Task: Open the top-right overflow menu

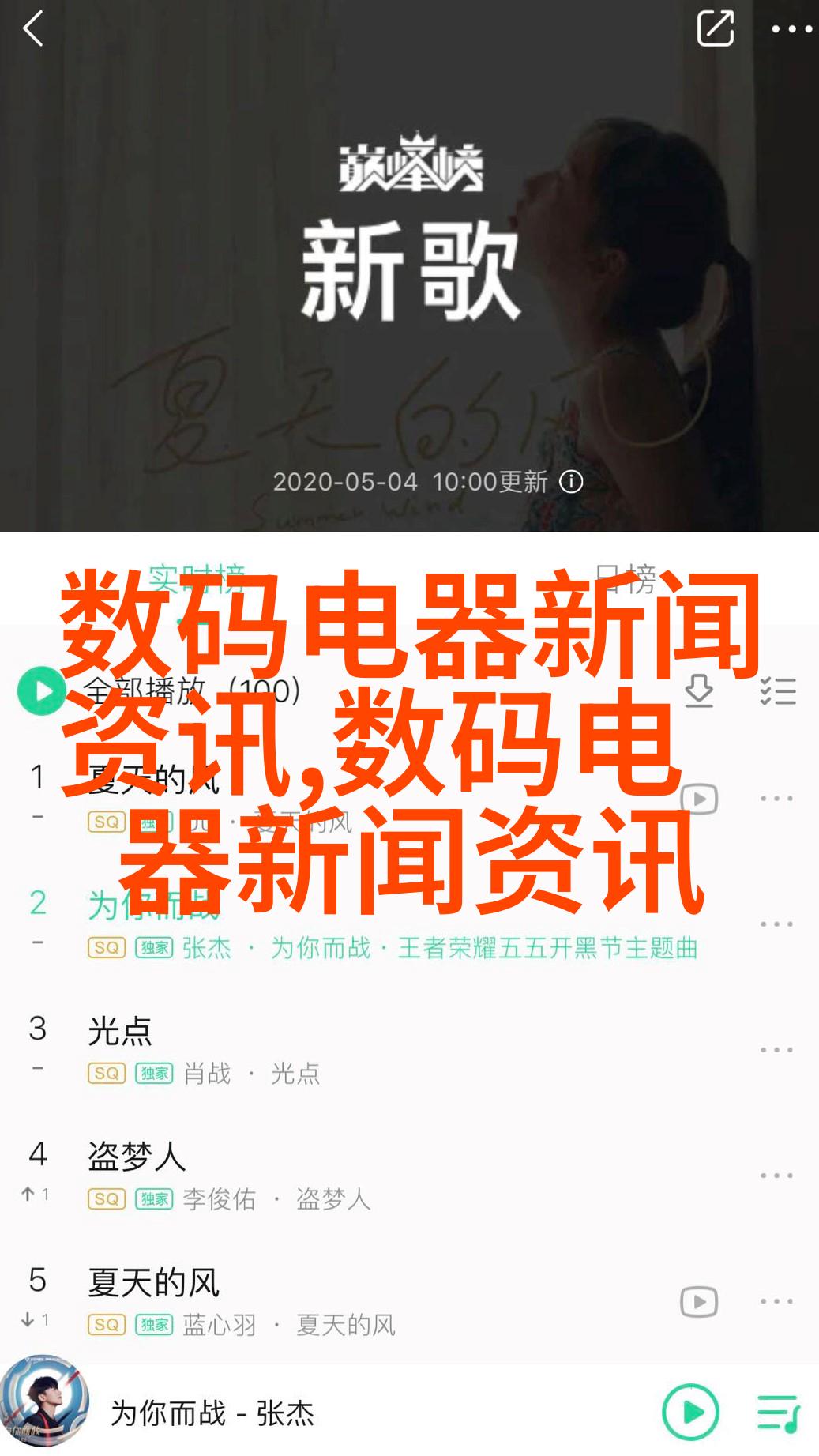Action: coord(791,30)
